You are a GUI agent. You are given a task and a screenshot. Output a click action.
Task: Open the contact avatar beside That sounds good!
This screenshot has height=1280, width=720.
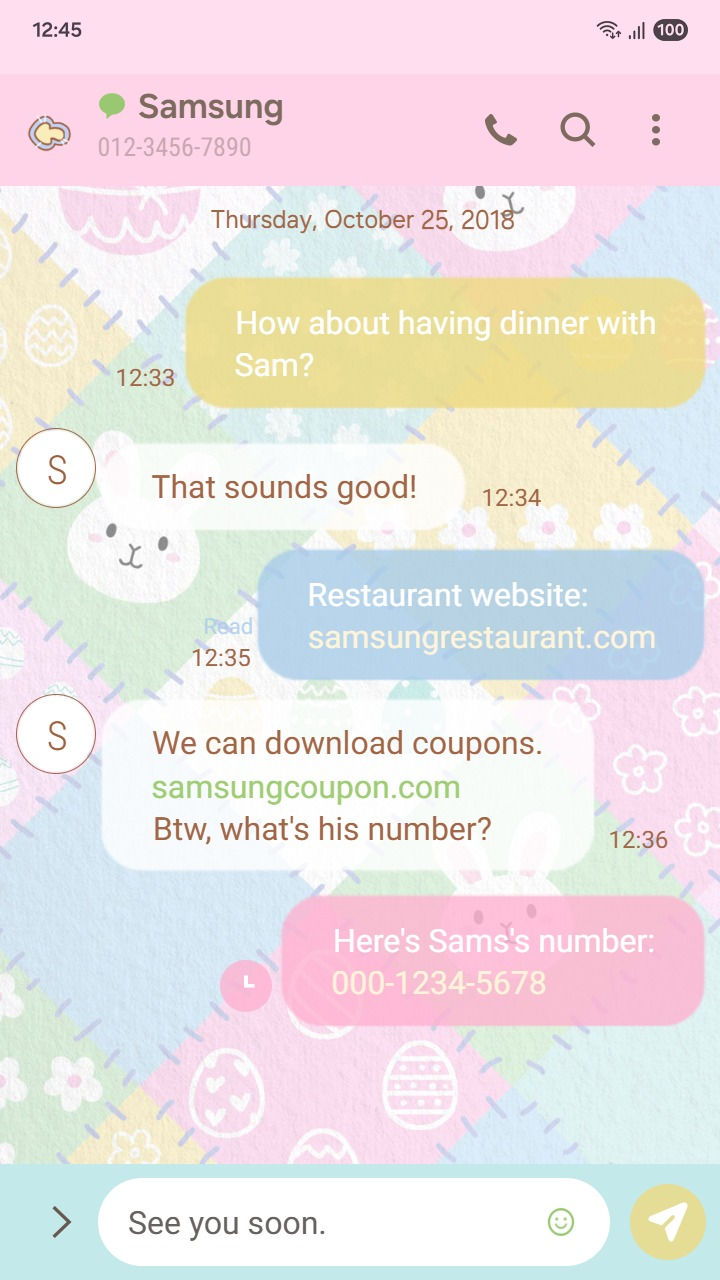pyautogui.click(x=56, y=468)
